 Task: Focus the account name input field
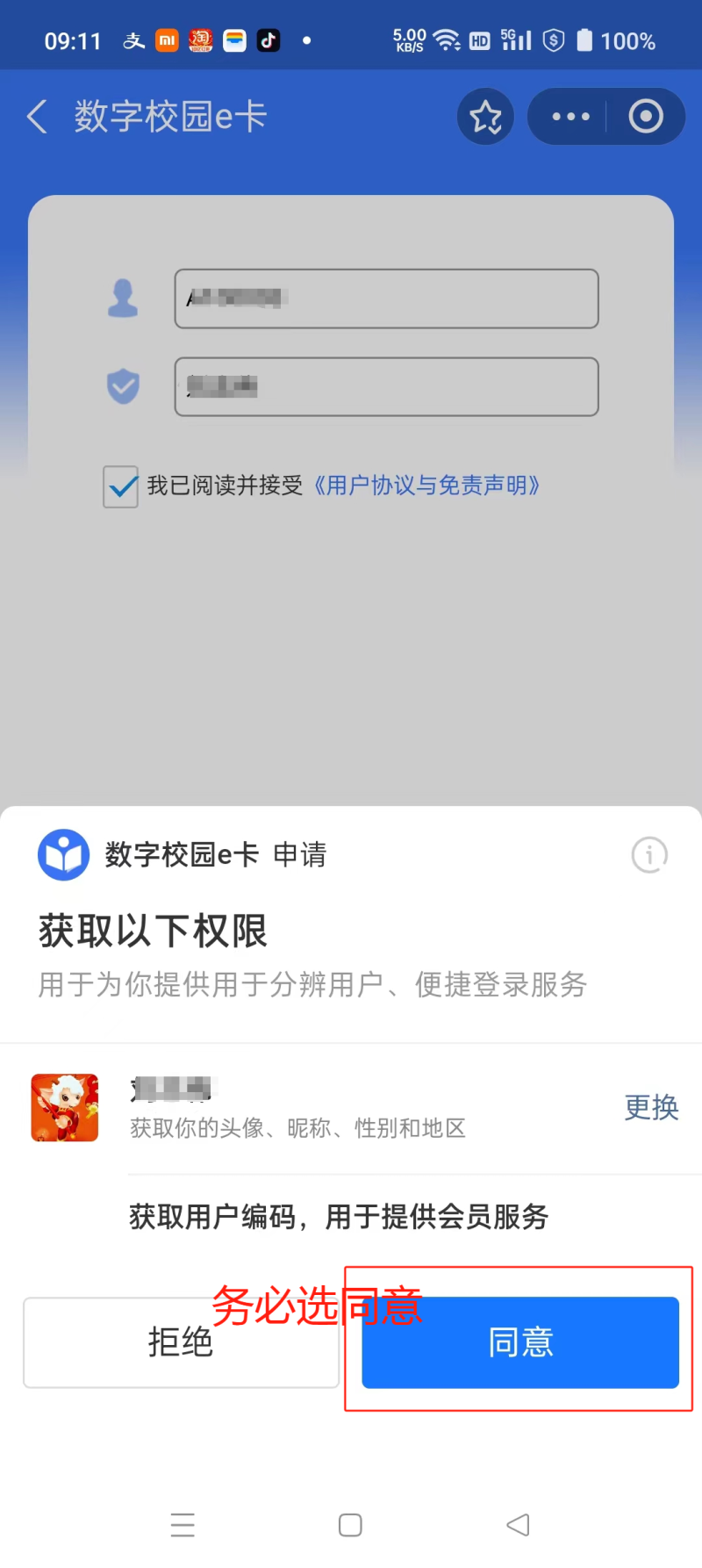point(386,298)
